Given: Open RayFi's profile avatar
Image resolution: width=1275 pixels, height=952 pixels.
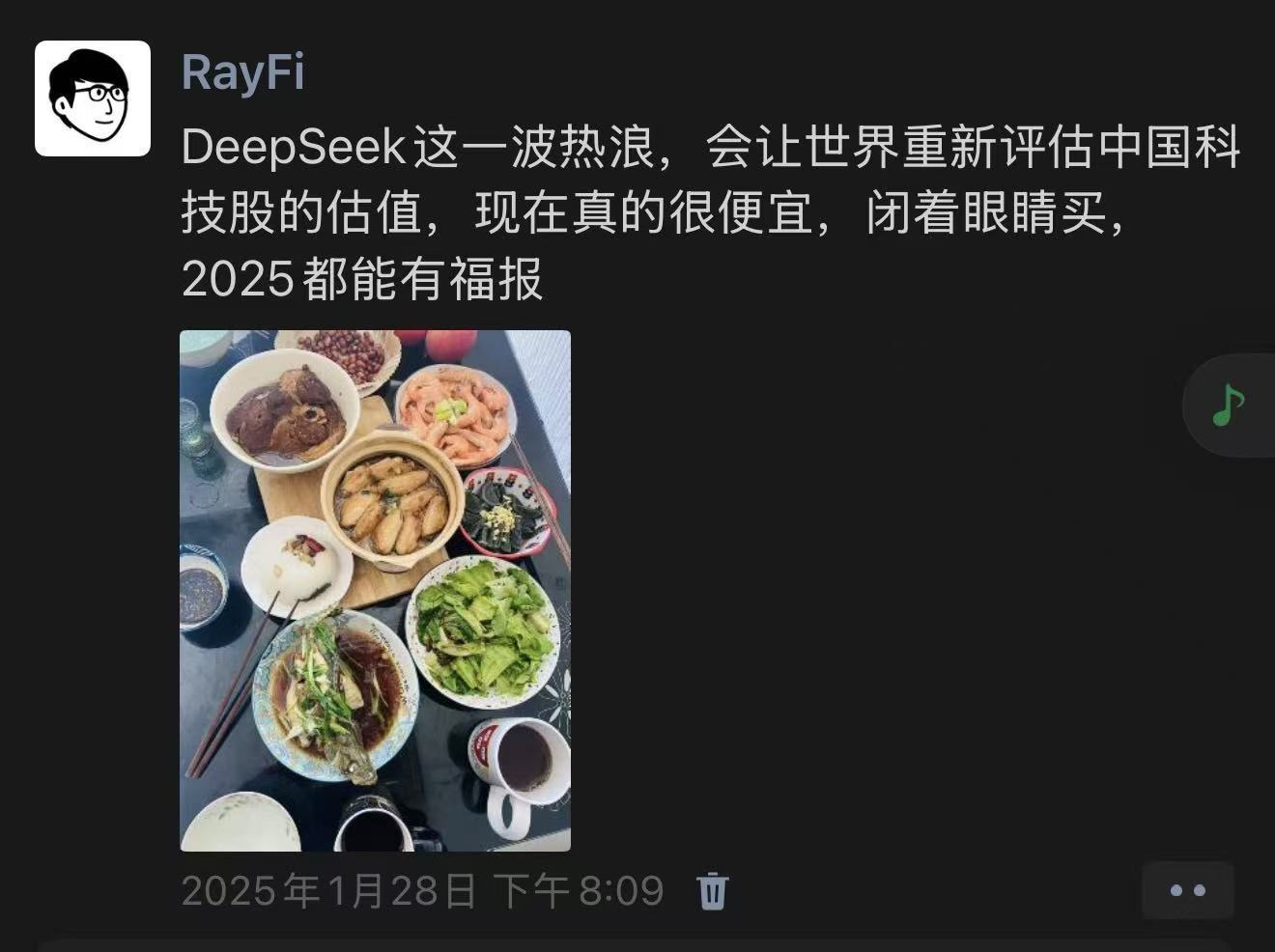Looking at the screenshot, I should pos(93,98).
